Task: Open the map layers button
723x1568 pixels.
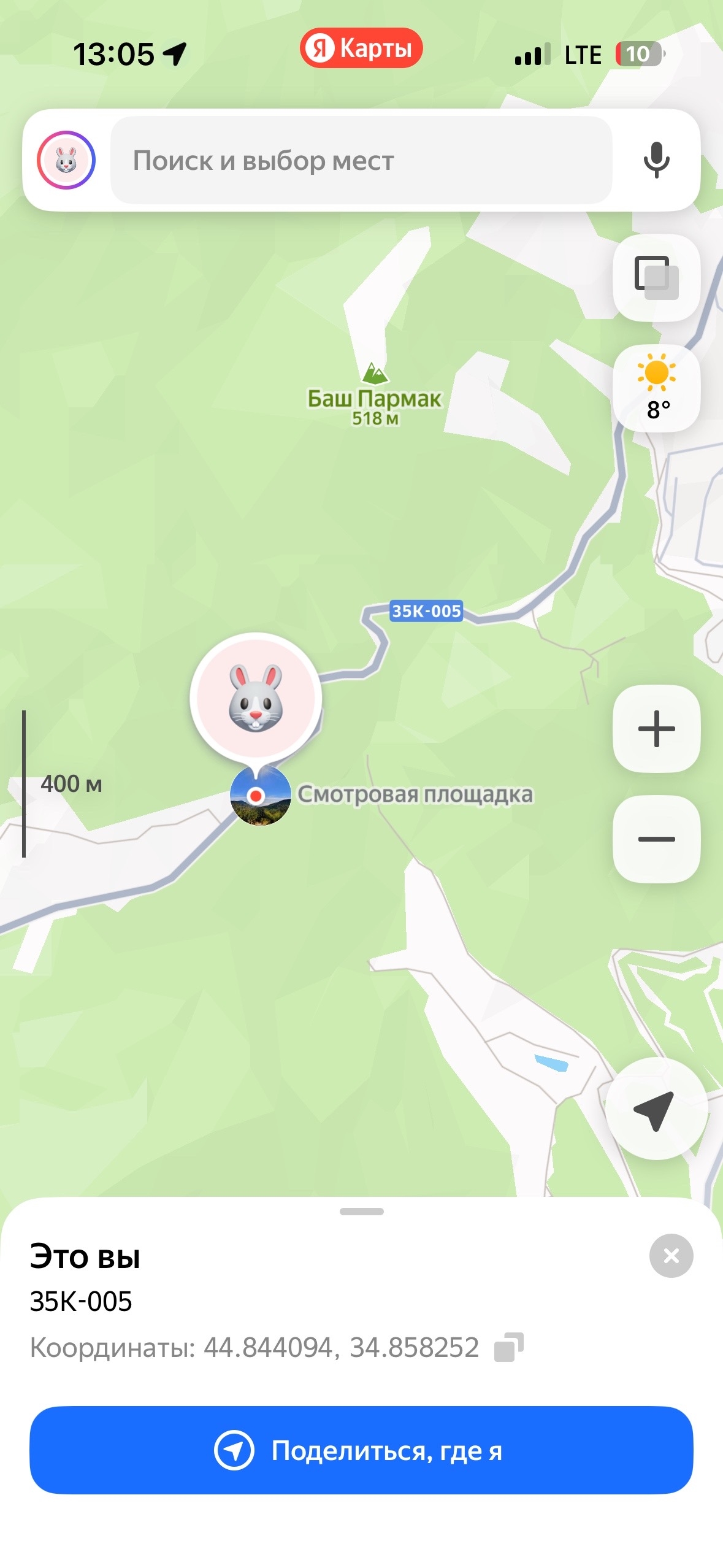Action: coord(656,277)
